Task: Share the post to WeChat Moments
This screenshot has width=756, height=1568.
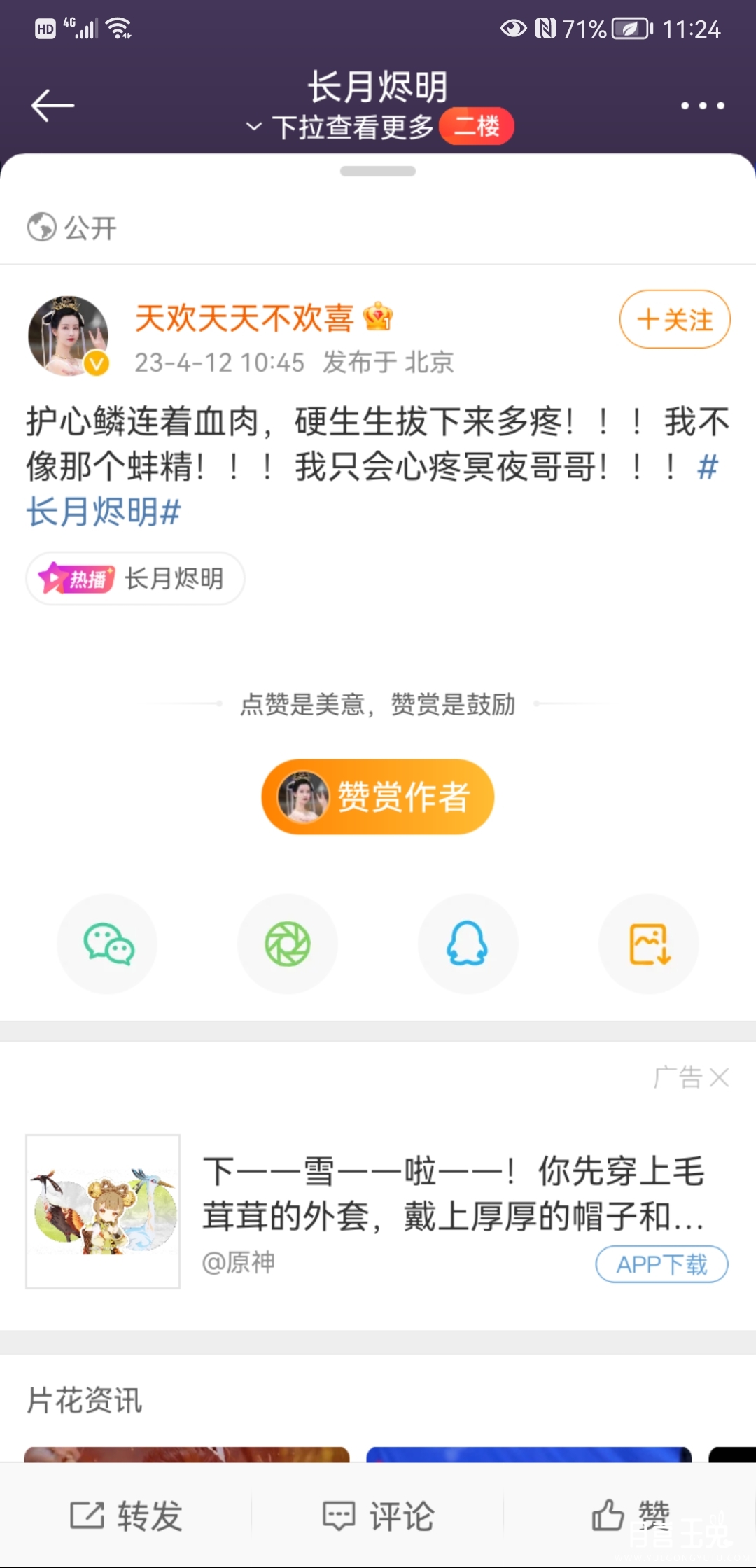Action: (287, 944)
